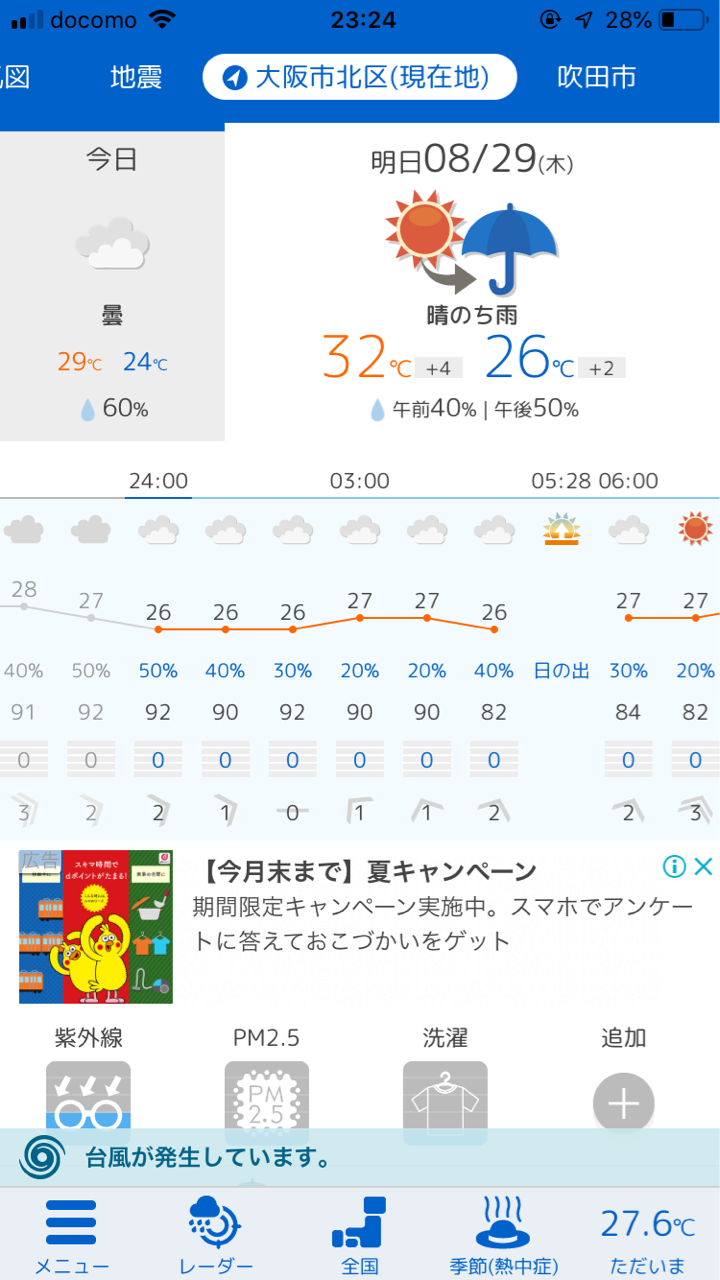
Task: Open 季節(熱中症) seasonal info
Action: tap(504, 1236)
